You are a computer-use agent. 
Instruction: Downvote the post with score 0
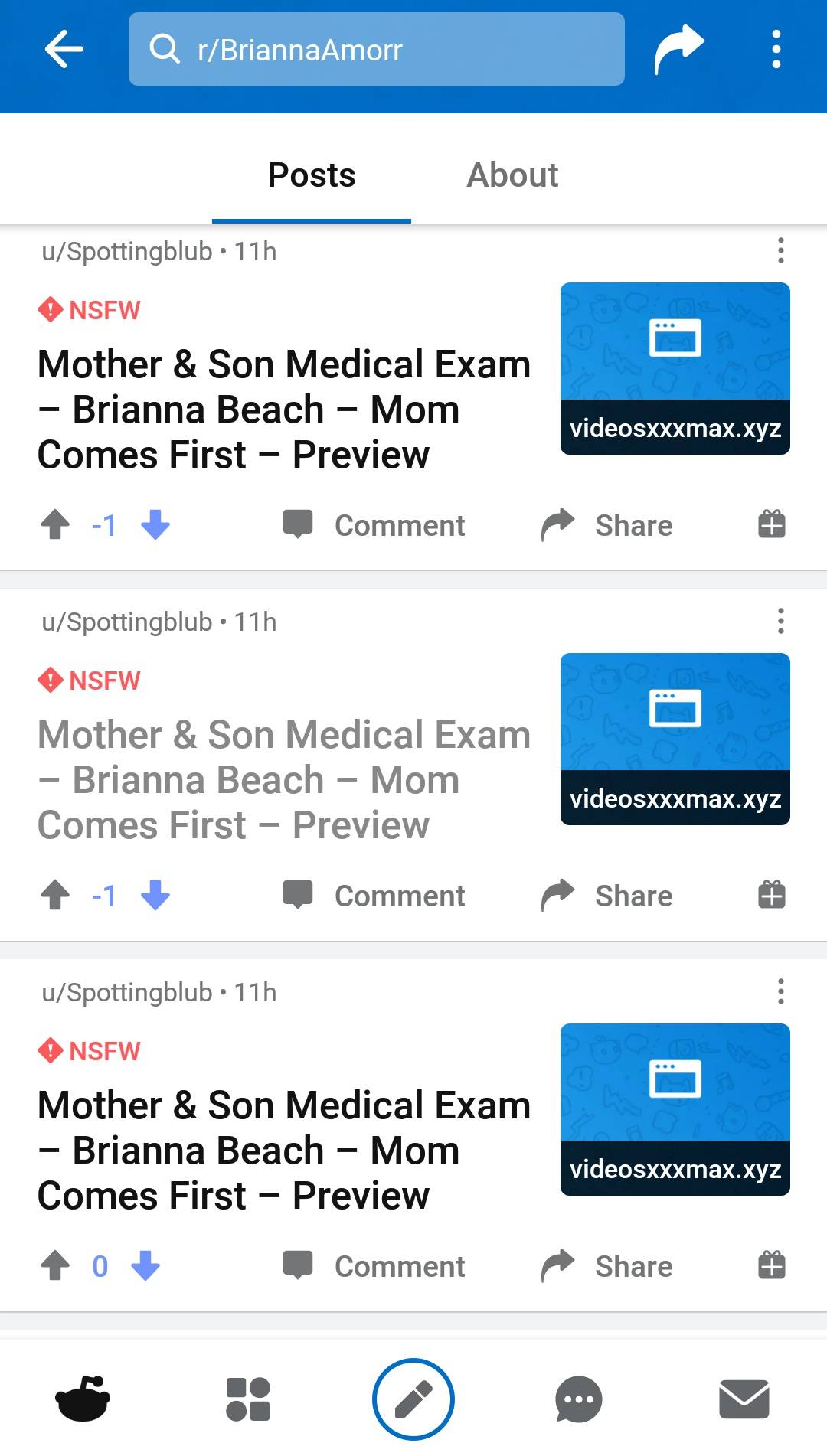[145, 1266]
